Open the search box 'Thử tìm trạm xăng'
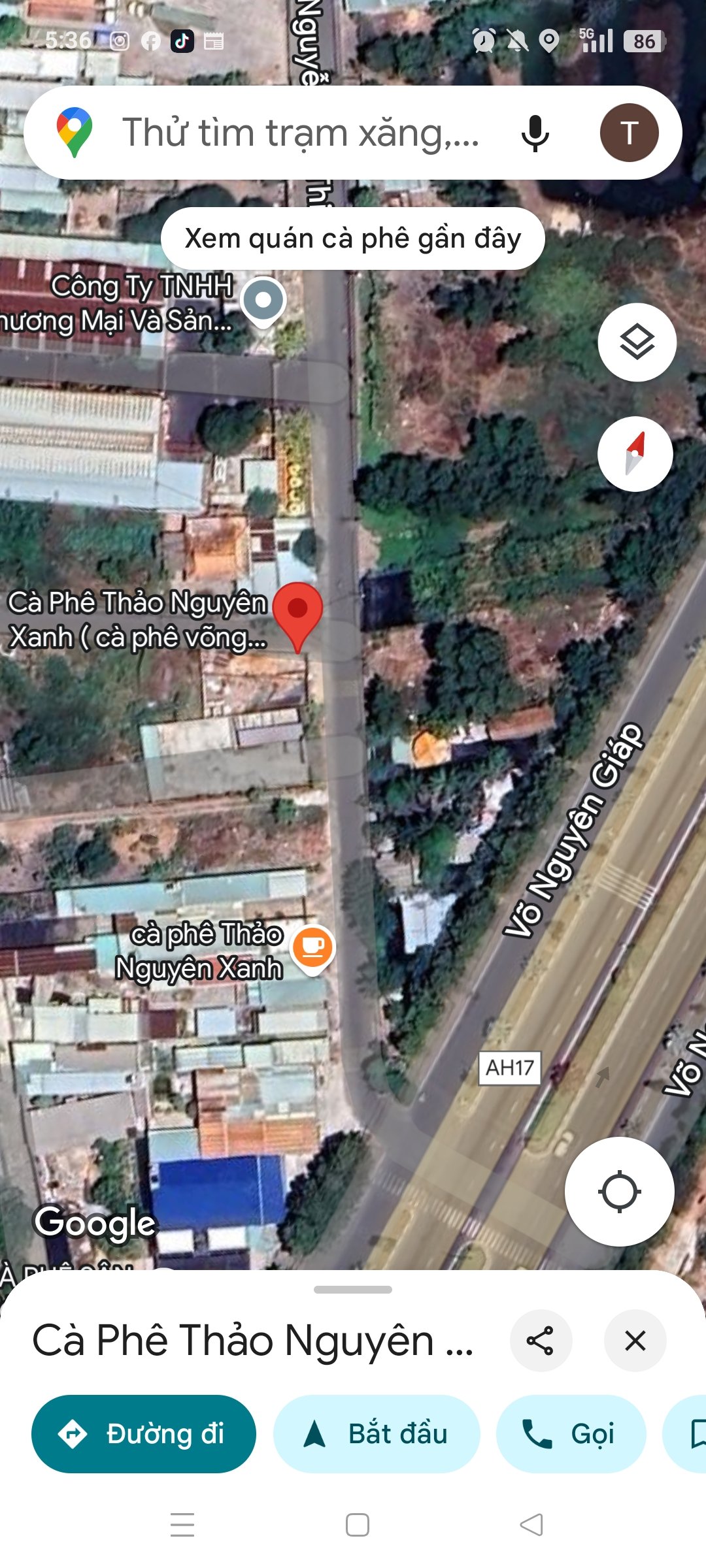 click(301, 133)
